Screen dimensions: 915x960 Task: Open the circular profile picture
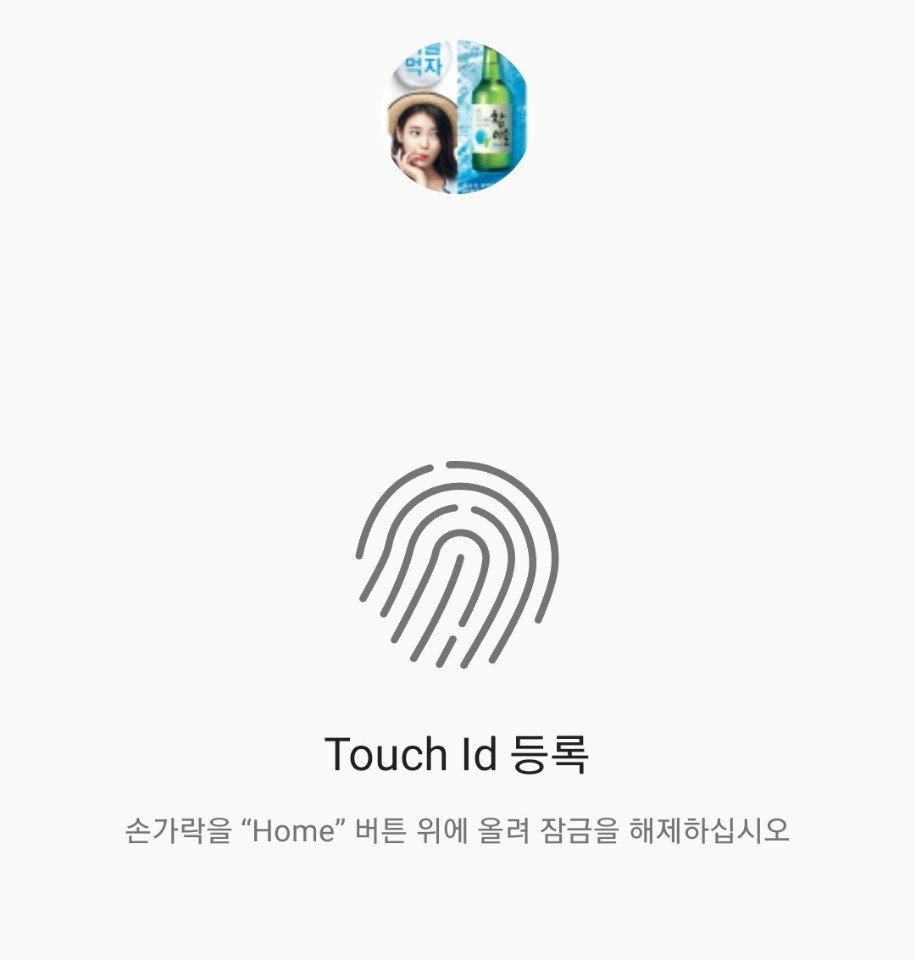click(457, 117)
